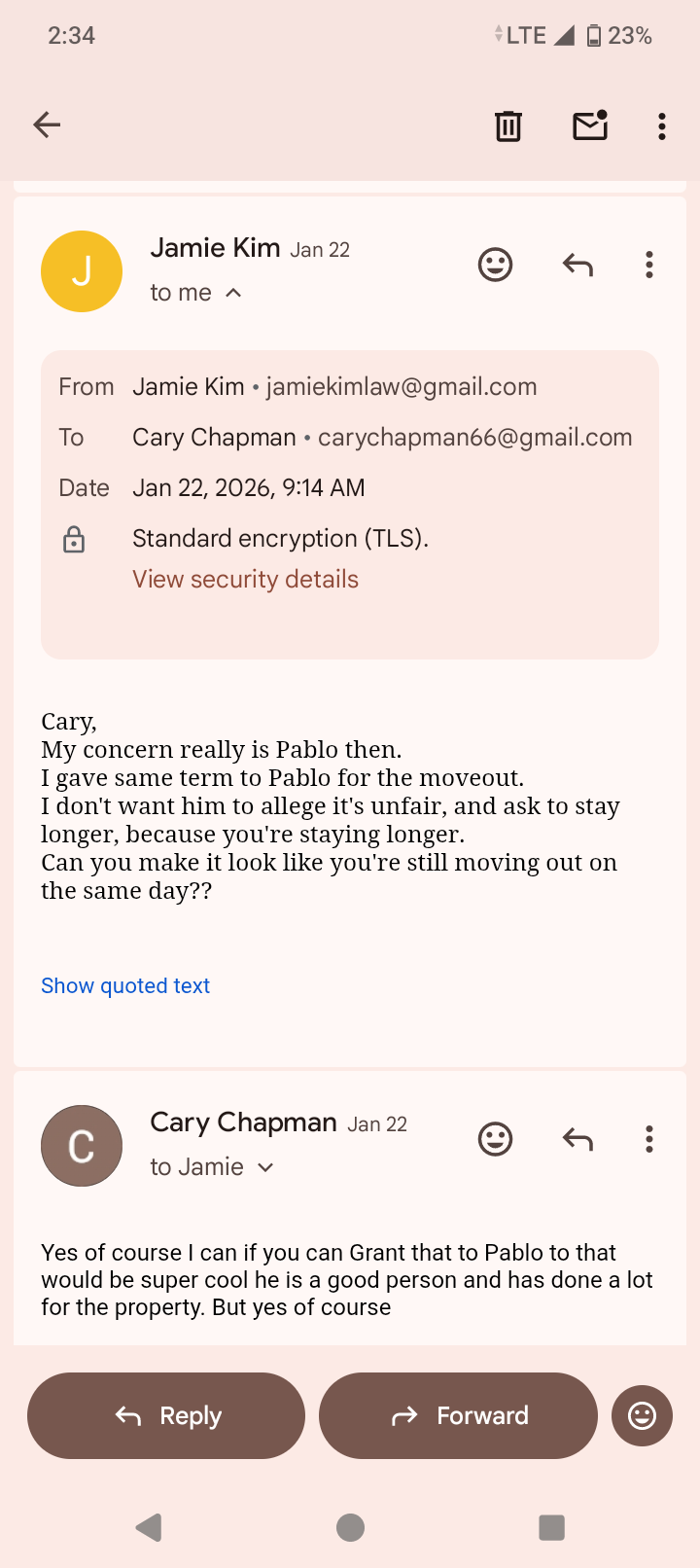Viewport: 700px width, 1568px height.
Task: Expand Cary Chapman's 'to Jamie' details
Action: point(265,1167)
